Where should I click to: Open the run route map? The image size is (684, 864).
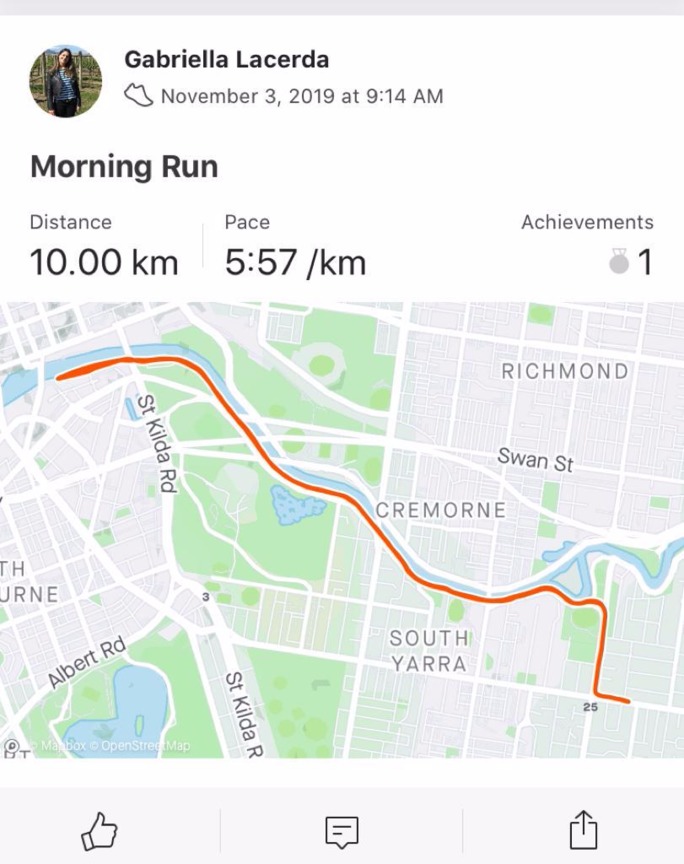[x=342, y=530]
